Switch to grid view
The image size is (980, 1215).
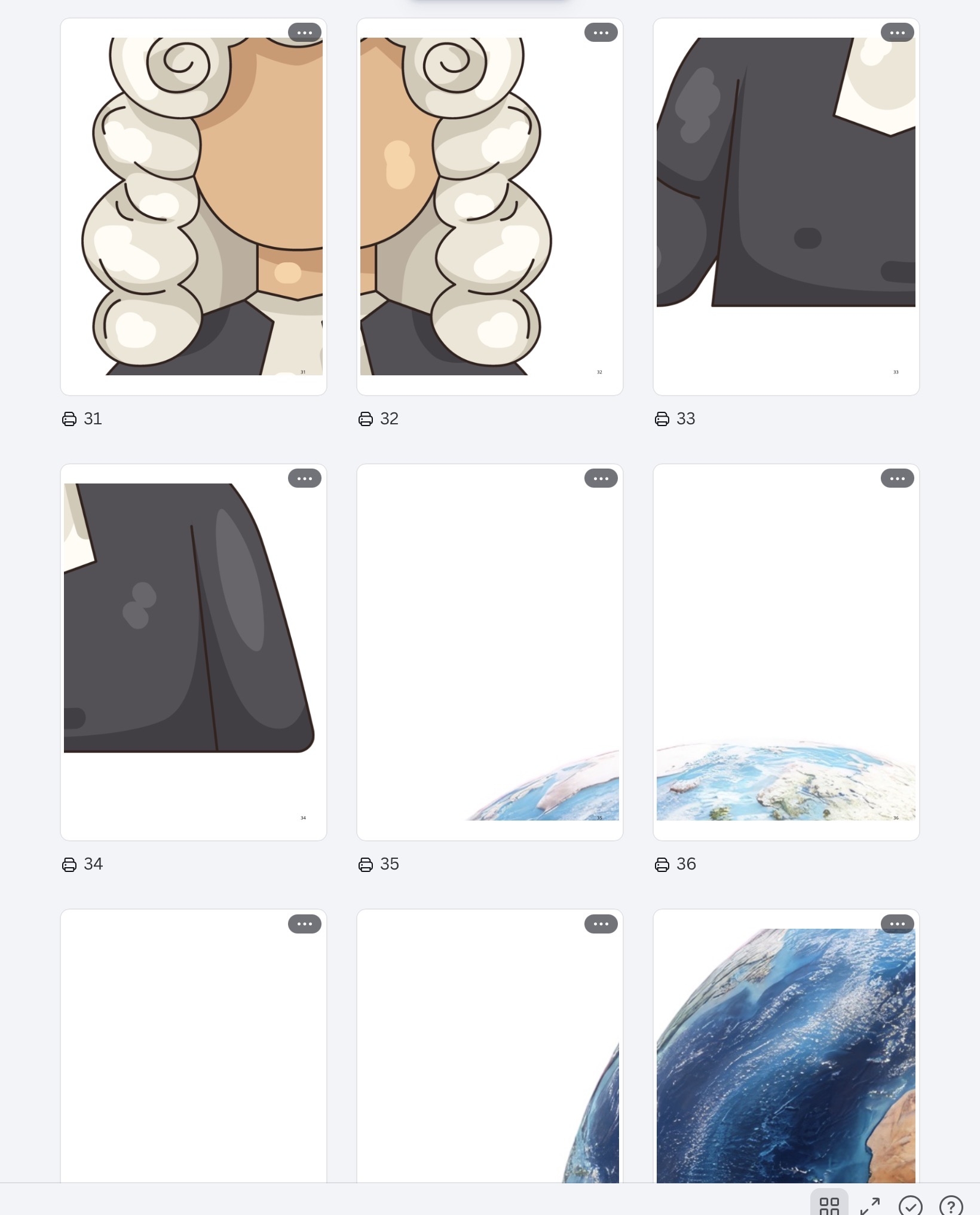click(x=829, y=1205)
